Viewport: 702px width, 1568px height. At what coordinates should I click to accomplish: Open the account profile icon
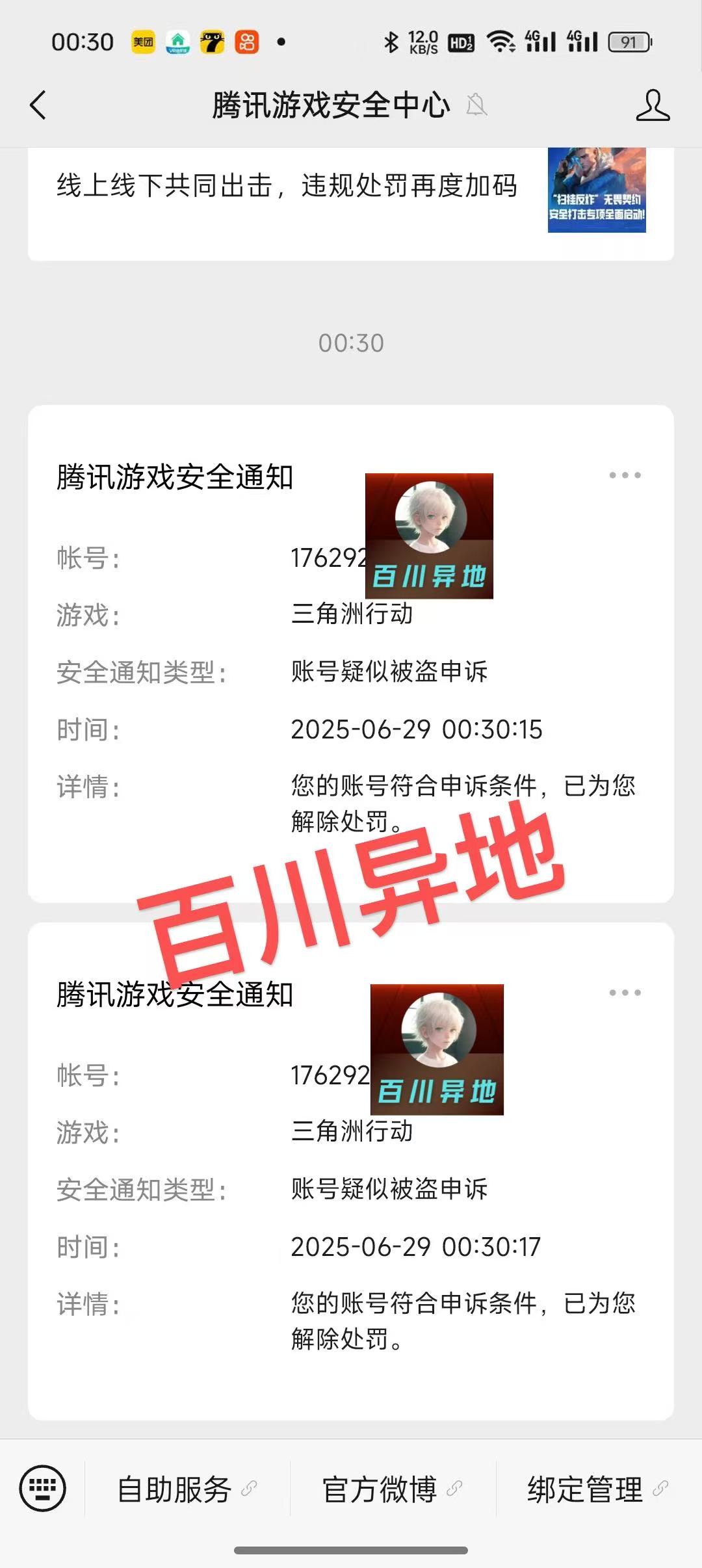pos(653,105)
